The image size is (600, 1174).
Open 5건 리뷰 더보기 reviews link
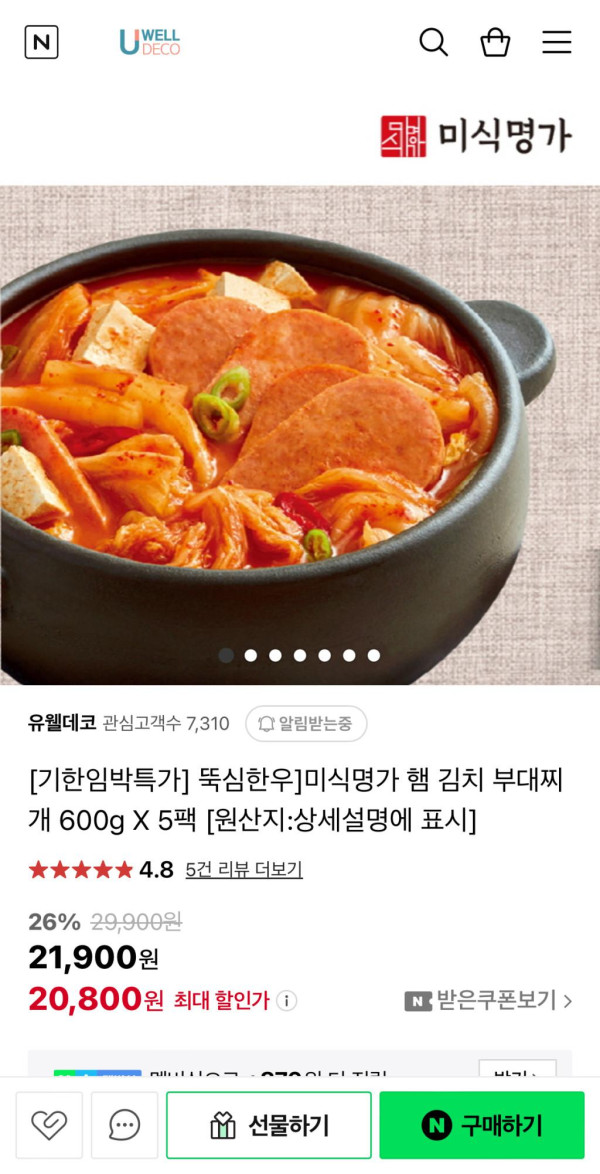(x=244, y=869)
